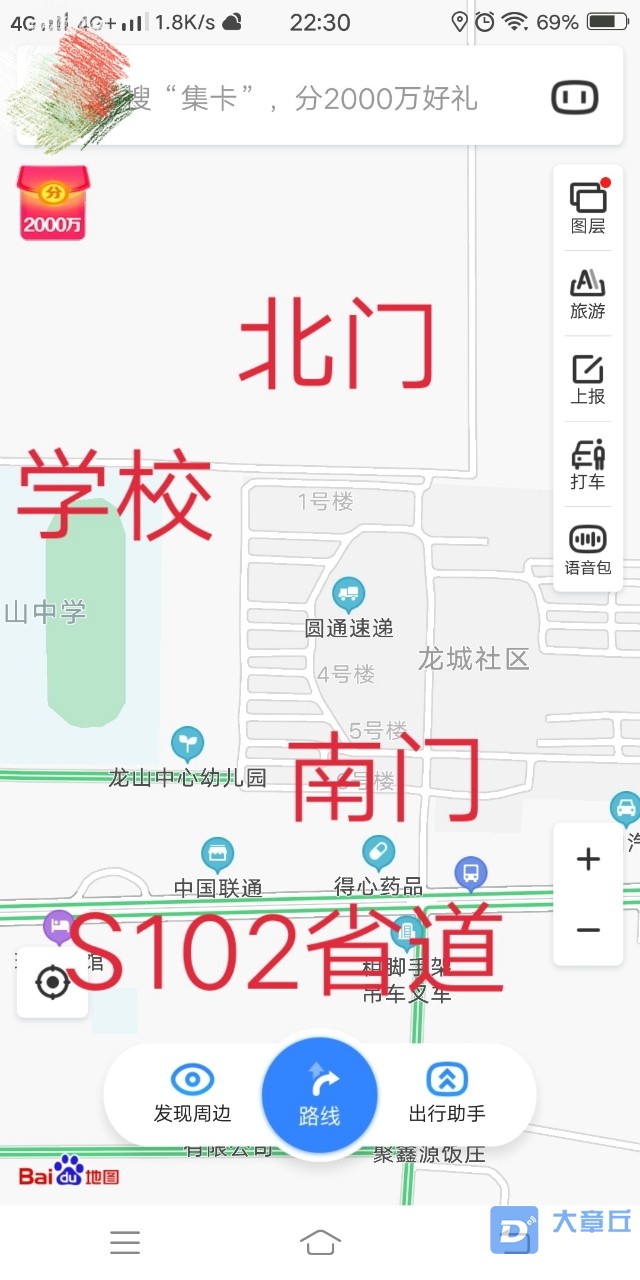
Task: Open the 图层 map layers panel
Action: click(588, 208)
